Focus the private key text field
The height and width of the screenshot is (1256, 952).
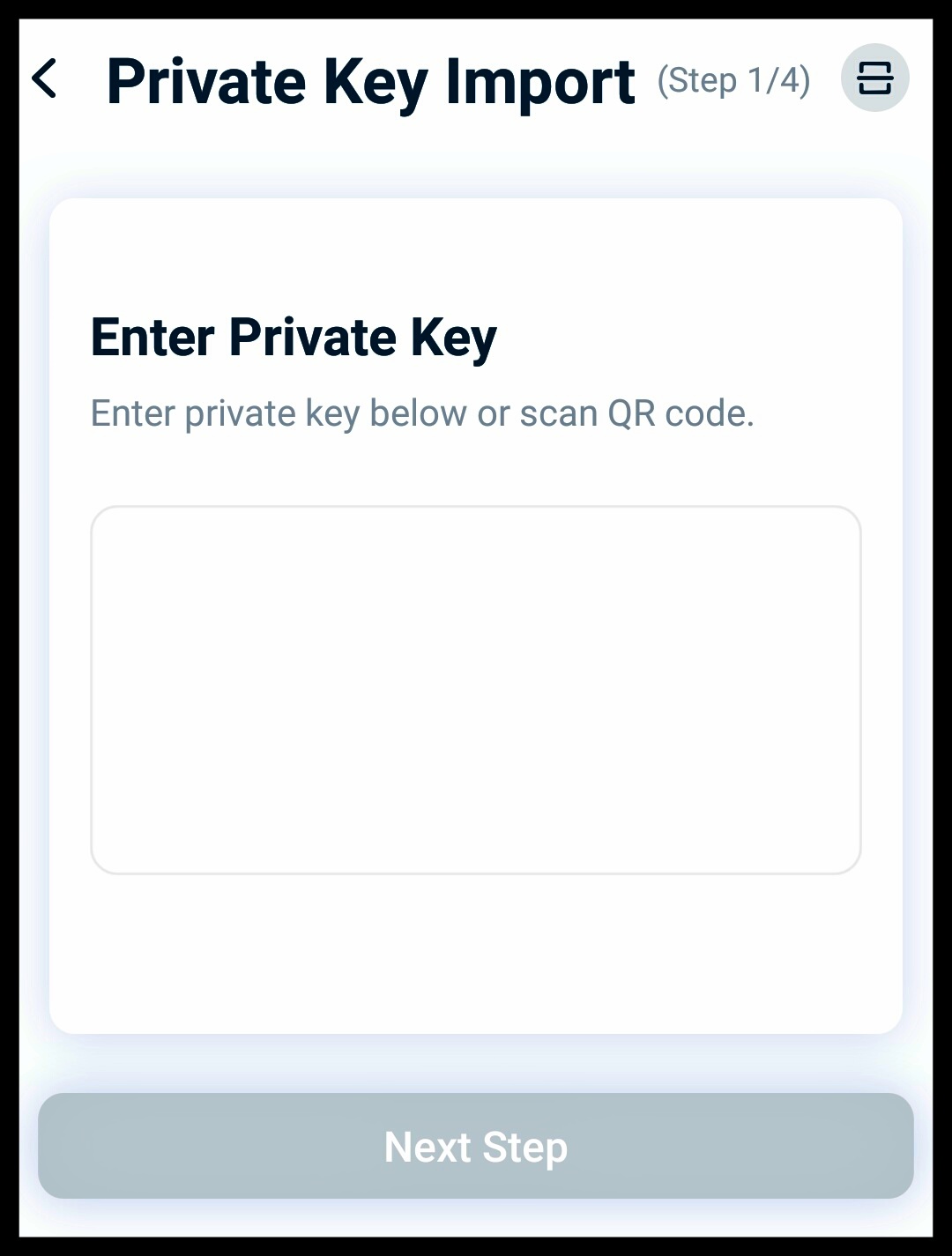coord(476,690)
